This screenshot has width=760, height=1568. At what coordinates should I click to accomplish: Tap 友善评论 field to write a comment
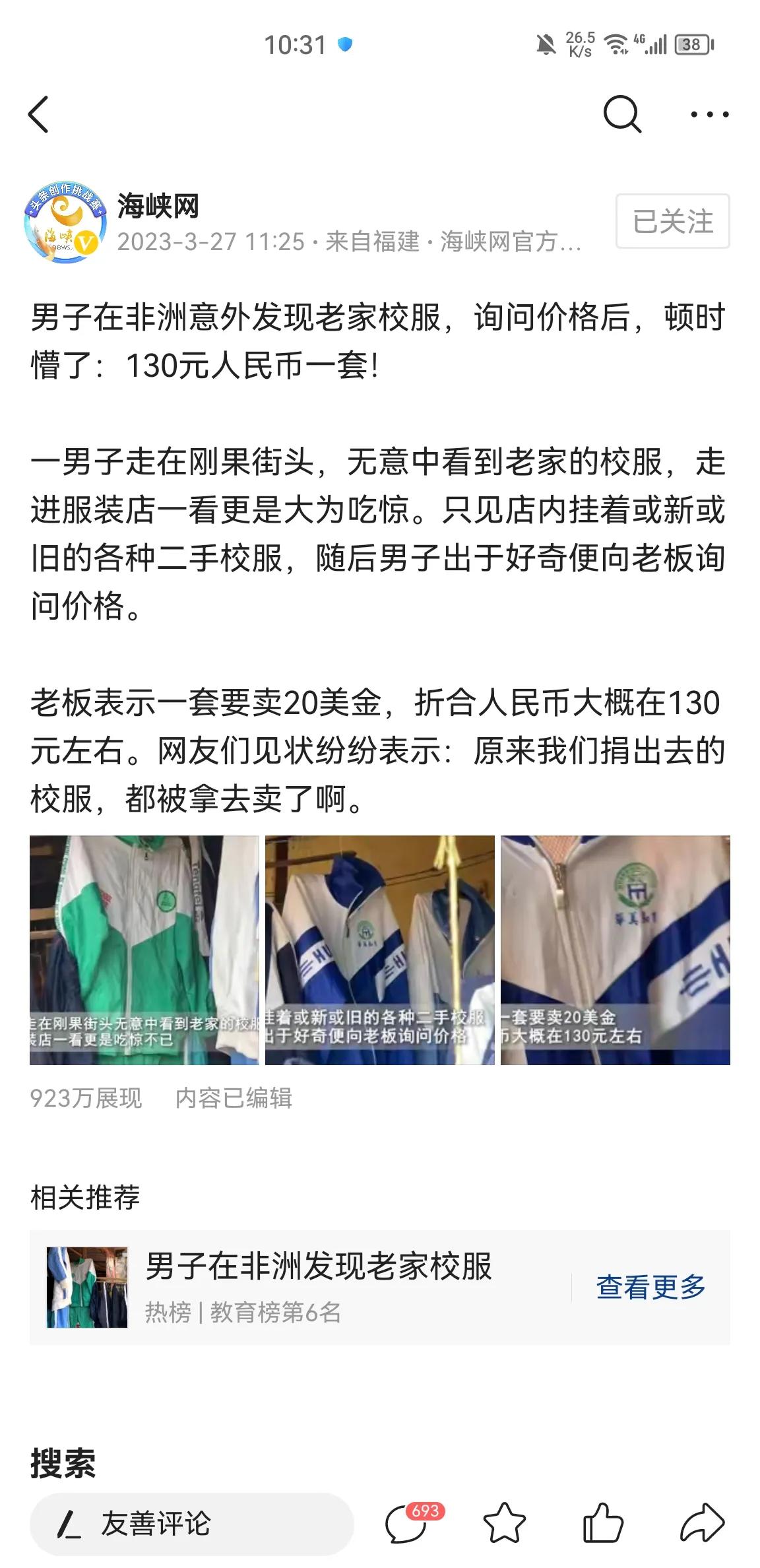click(191, 1523)
